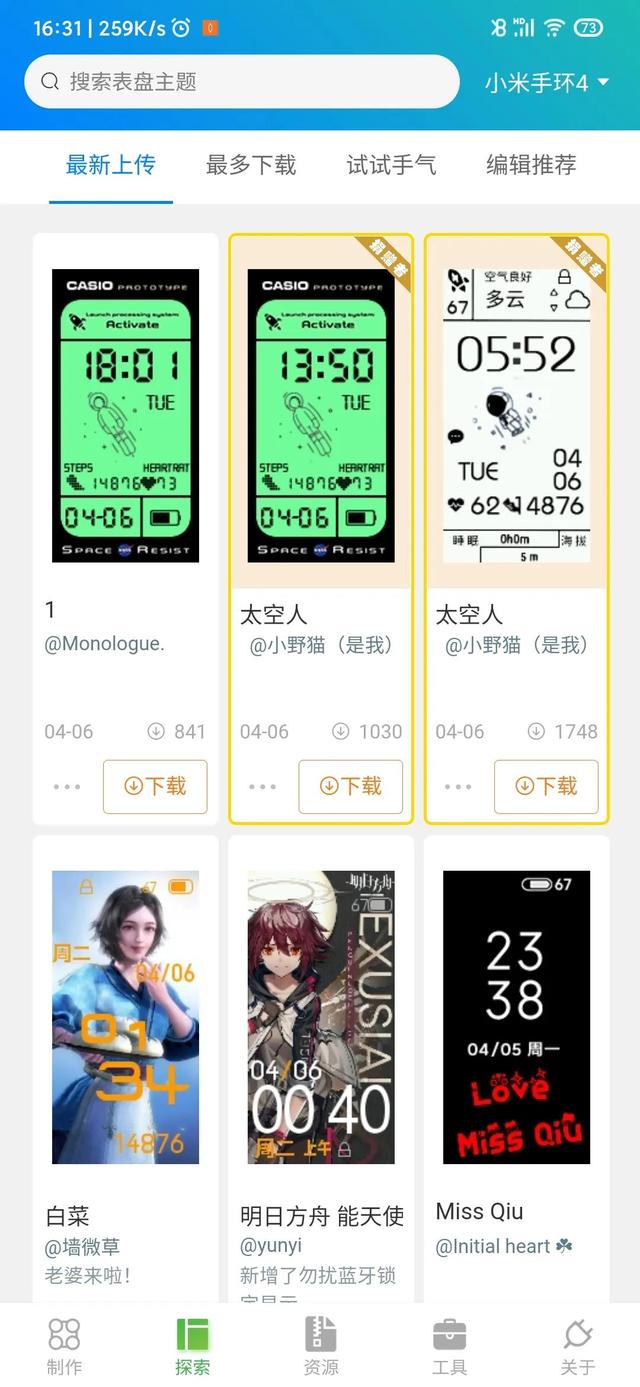Viewport: 640px width, 1387px height.
Task: Open the 探索 bottom tab
Action: (x=192, y=1345)
